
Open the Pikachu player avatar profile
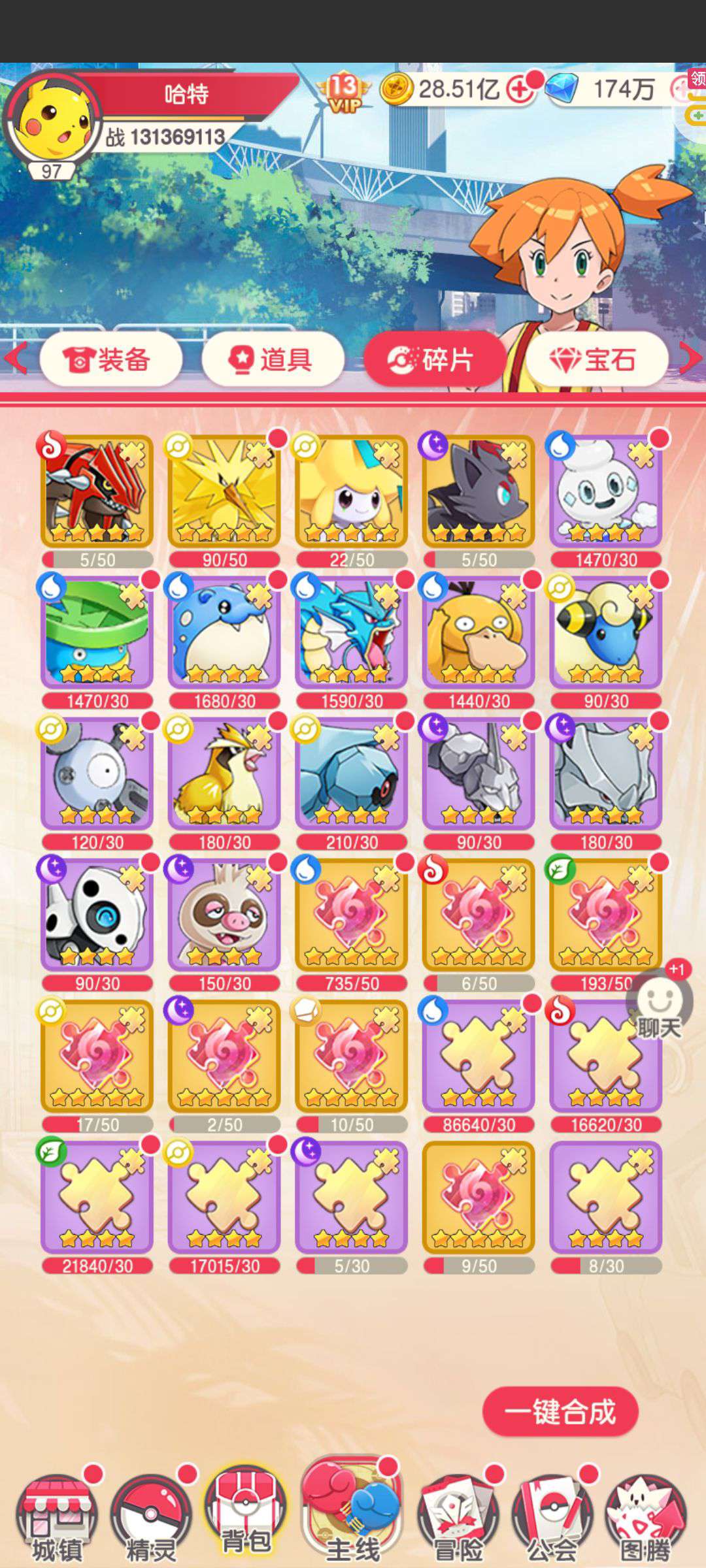click(x=52, y=119)
